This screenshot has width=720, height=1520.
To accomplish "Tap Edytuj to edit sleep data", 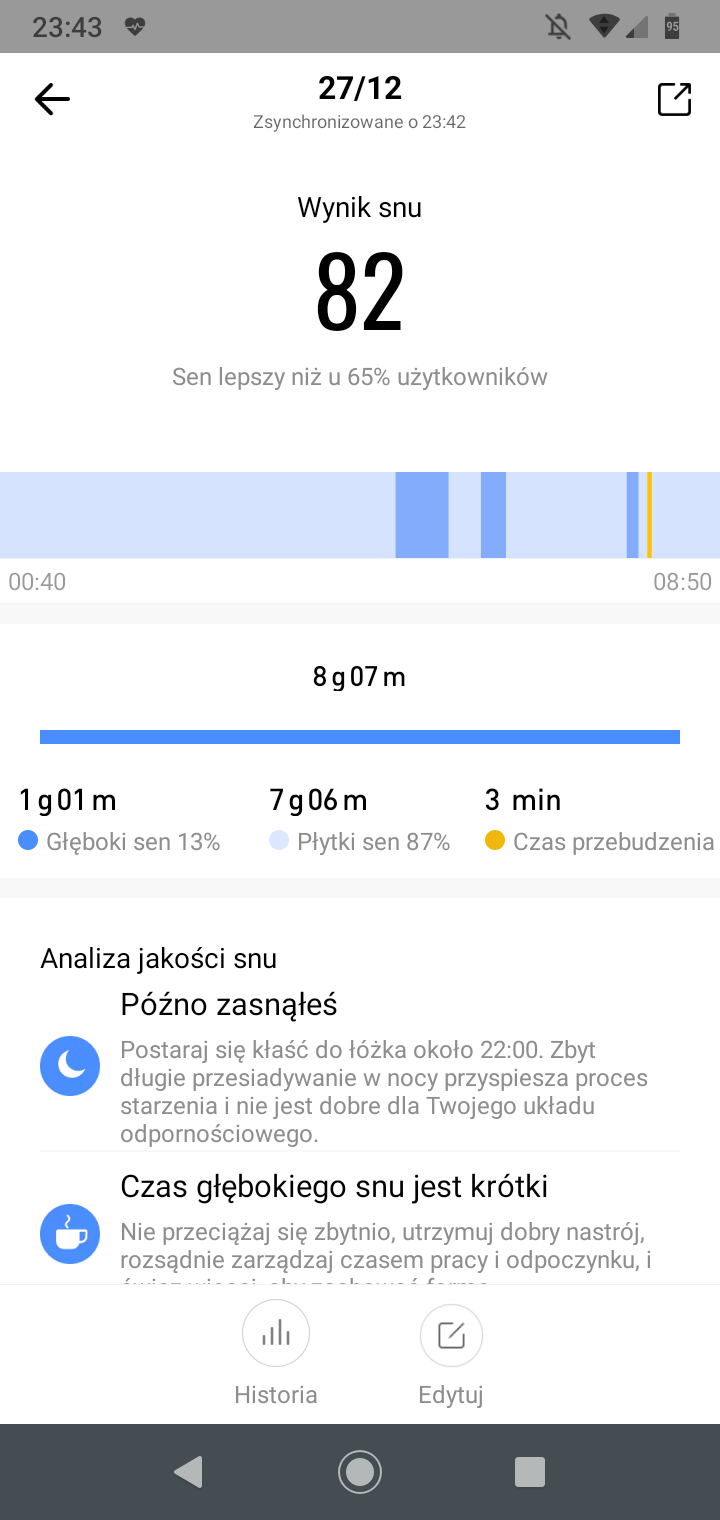I will coord(451,1353).
